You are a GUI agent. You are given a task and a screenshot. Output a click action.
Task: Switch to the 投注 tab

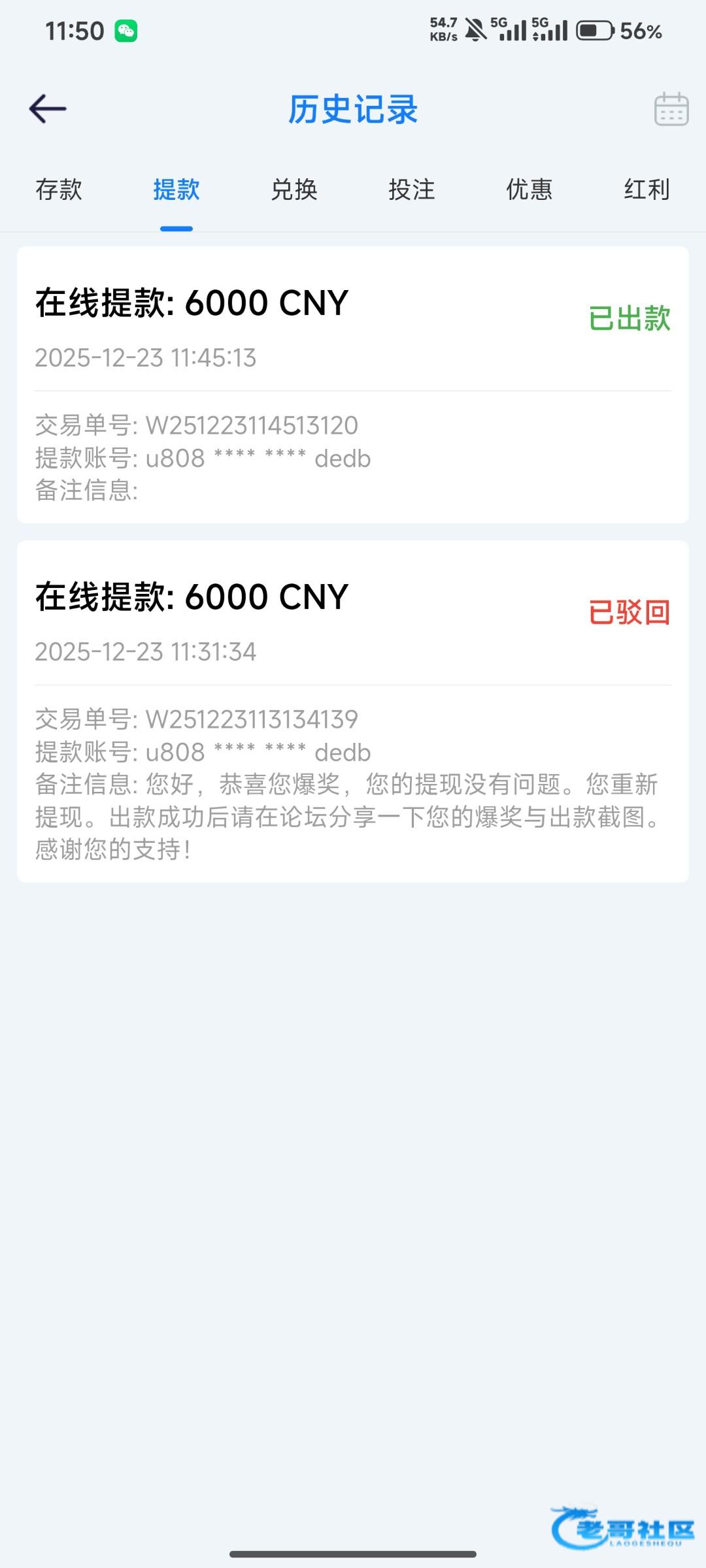pyautogui.click(x=412, y=189)
